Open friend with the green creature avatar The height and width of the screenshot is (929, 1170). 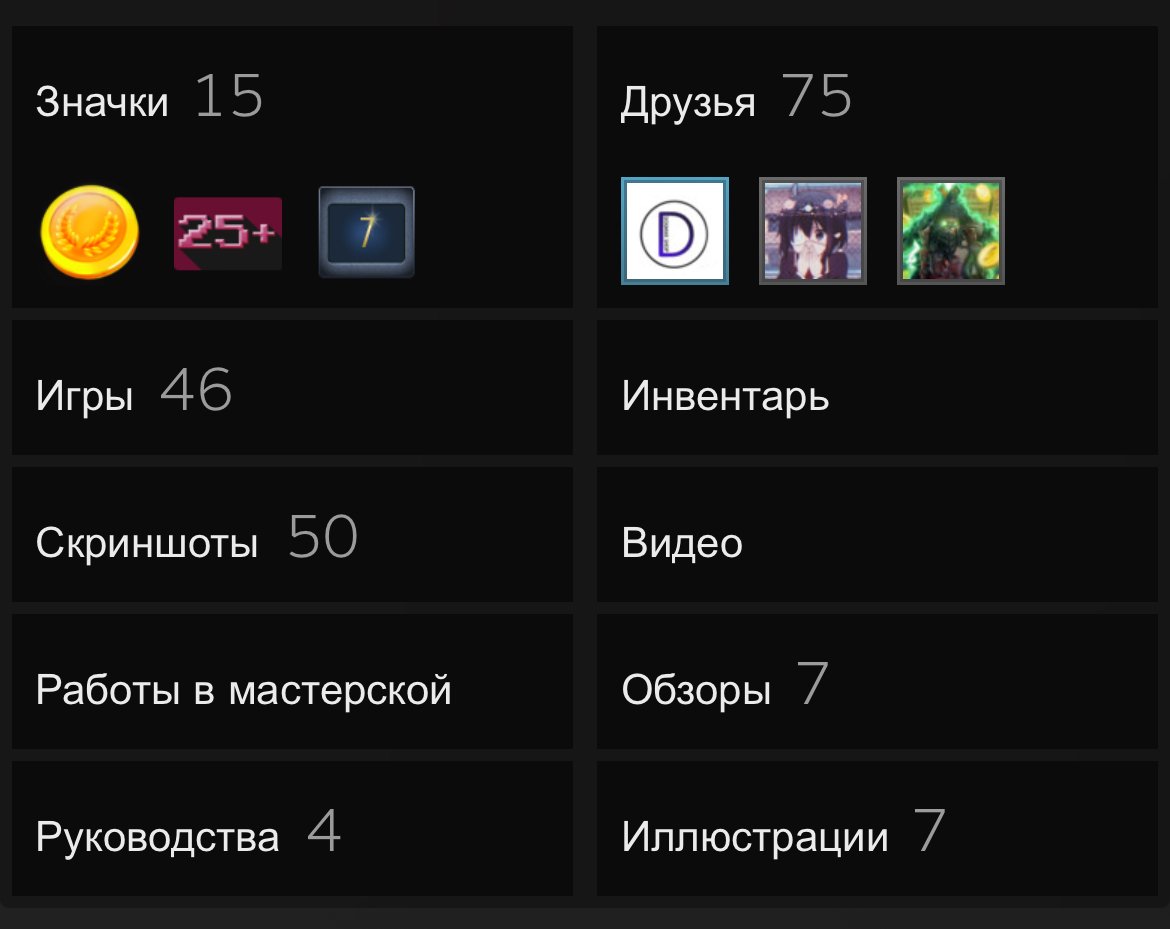[951, 231]
